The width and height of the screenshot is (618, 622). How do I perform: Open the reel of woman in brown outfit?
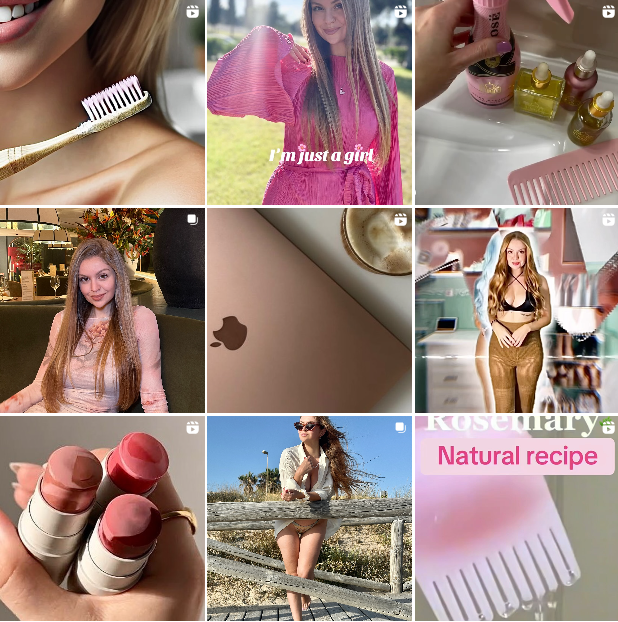click(516, 310)
